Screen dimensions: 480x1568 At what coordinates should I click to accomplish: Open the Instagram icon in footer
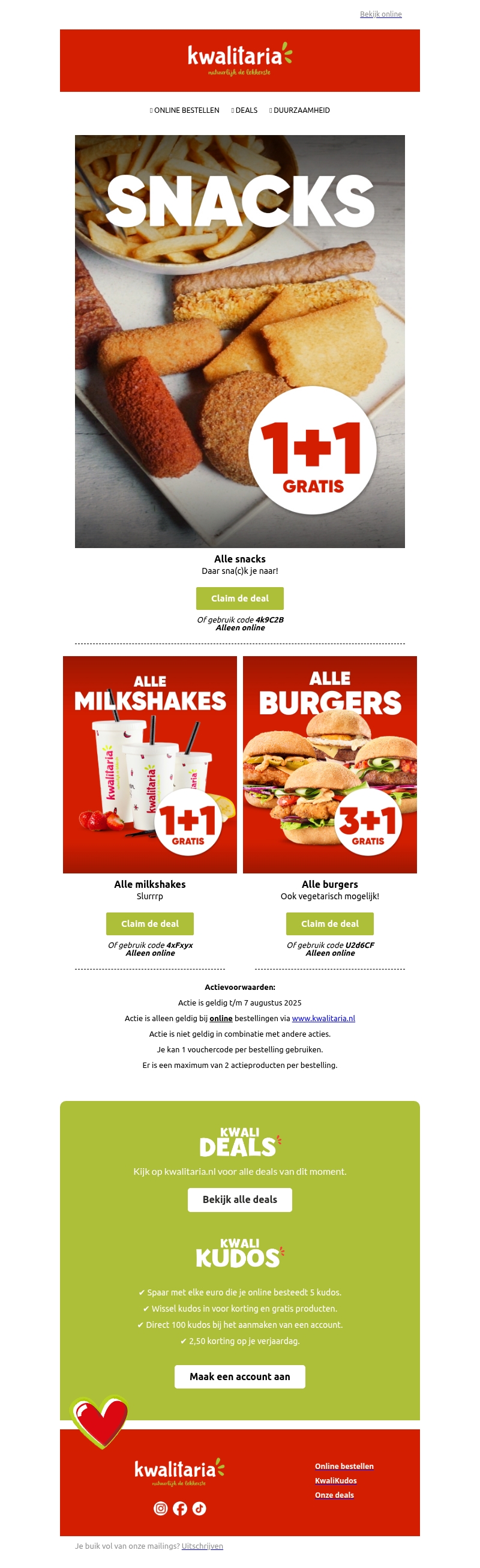click(x=161, y=1507)
